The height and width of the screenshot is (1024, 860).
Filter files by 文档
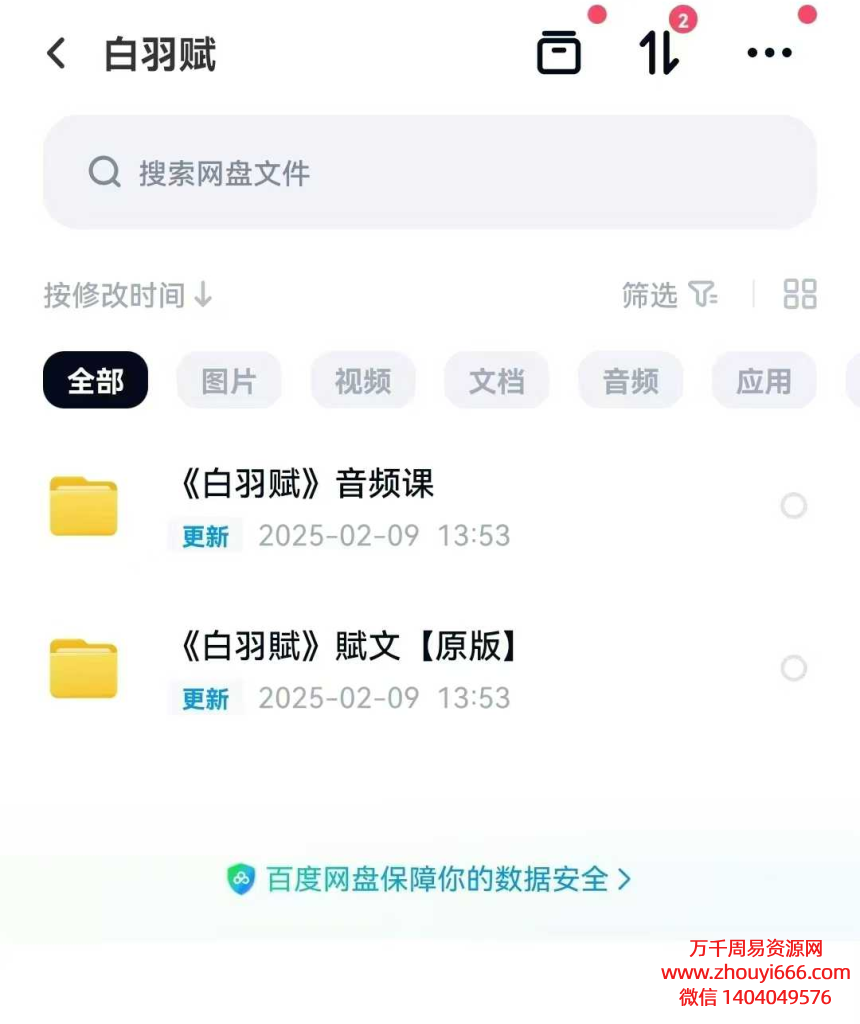497,381
